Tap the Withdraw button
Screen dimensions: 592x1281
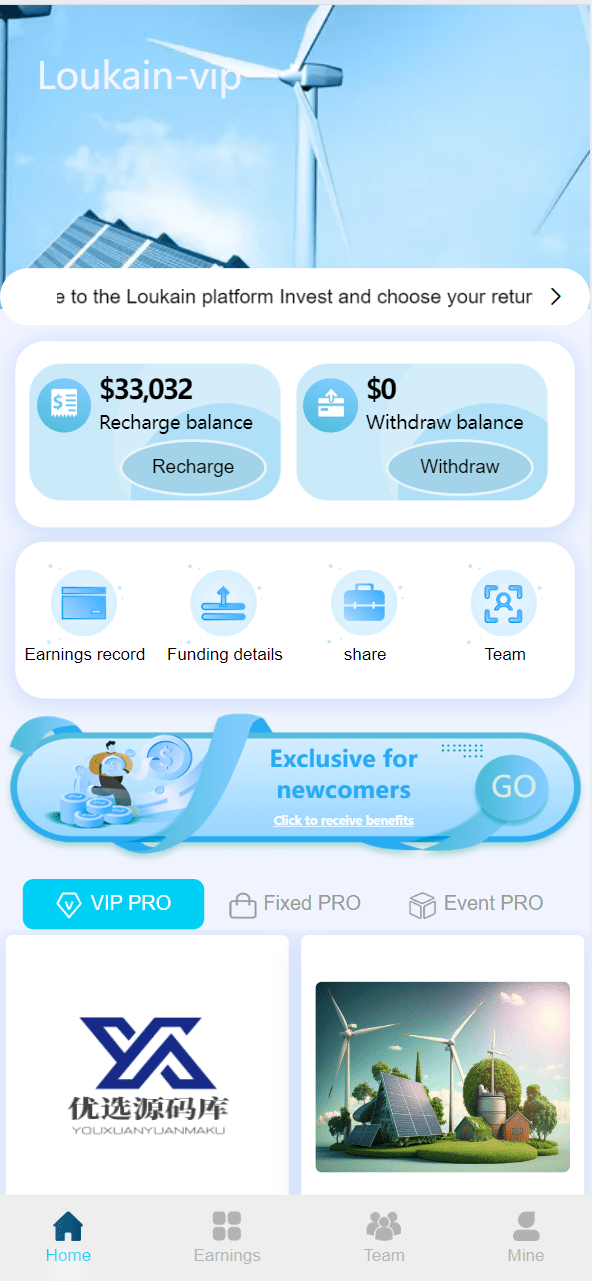tap(460, 467)
